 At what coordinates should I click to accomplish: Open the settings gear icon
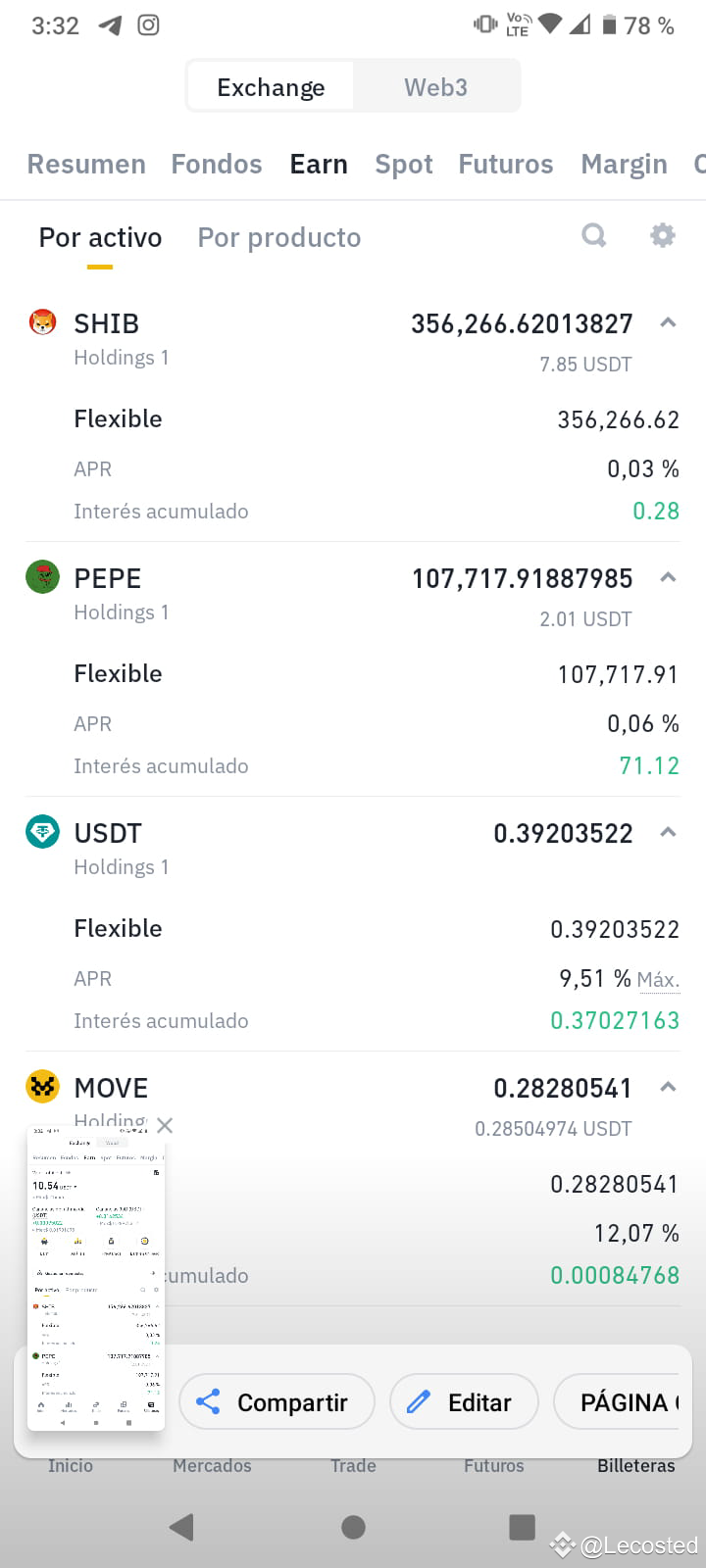coord(663,235)
